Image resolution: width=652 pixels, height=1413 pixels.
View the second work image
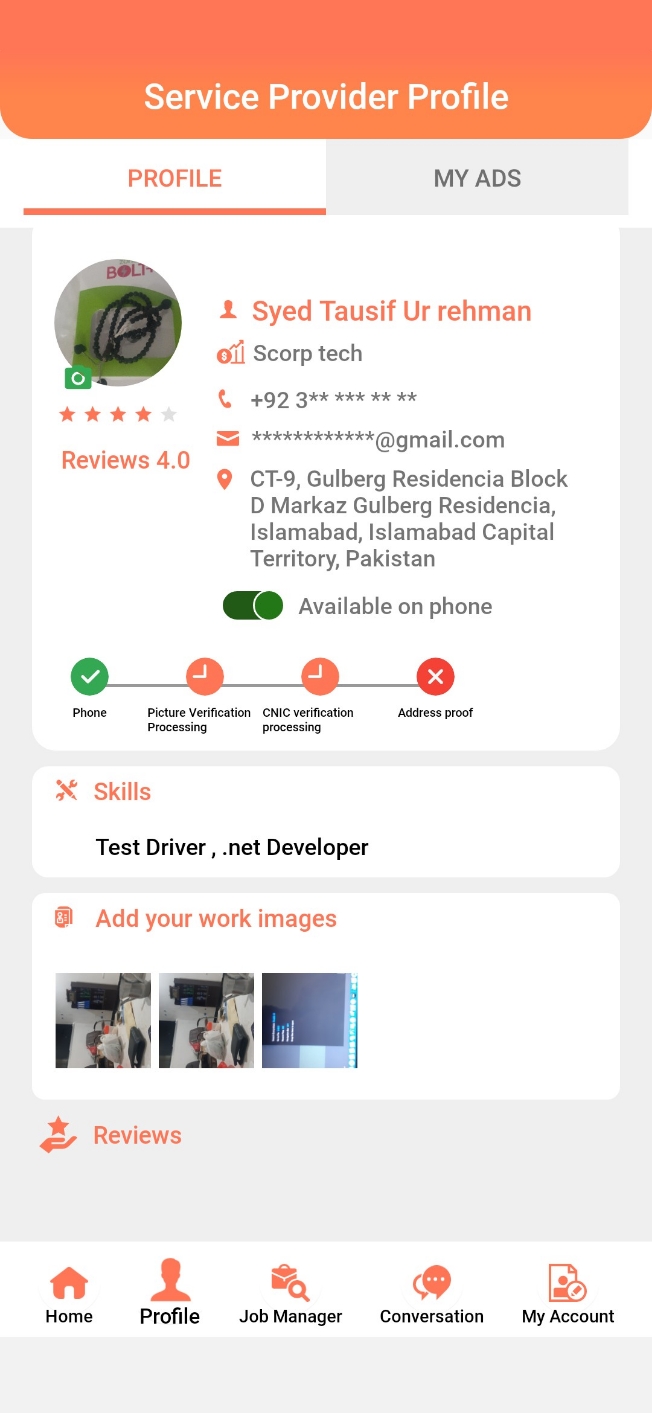(206, 1020)
